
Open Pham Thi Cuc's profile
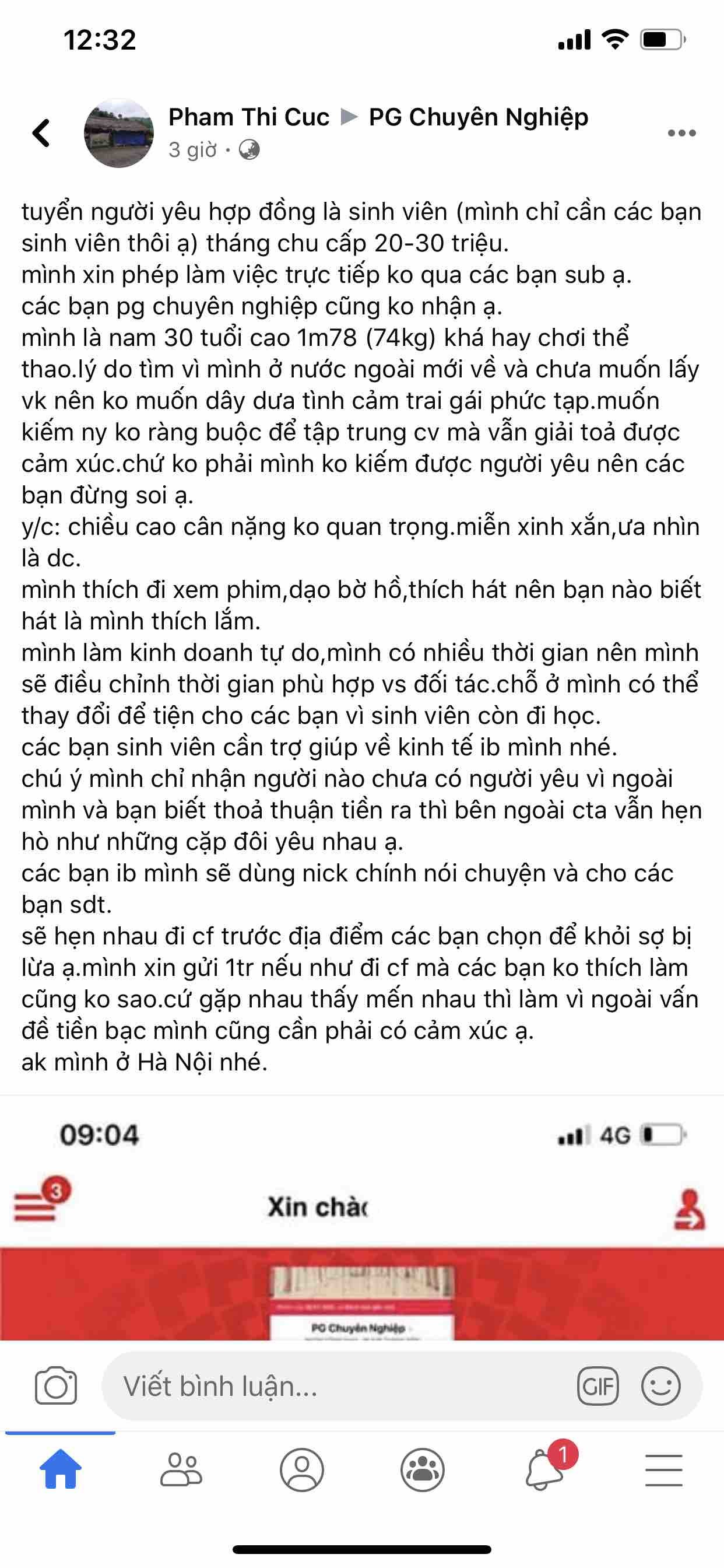[248, 117]
